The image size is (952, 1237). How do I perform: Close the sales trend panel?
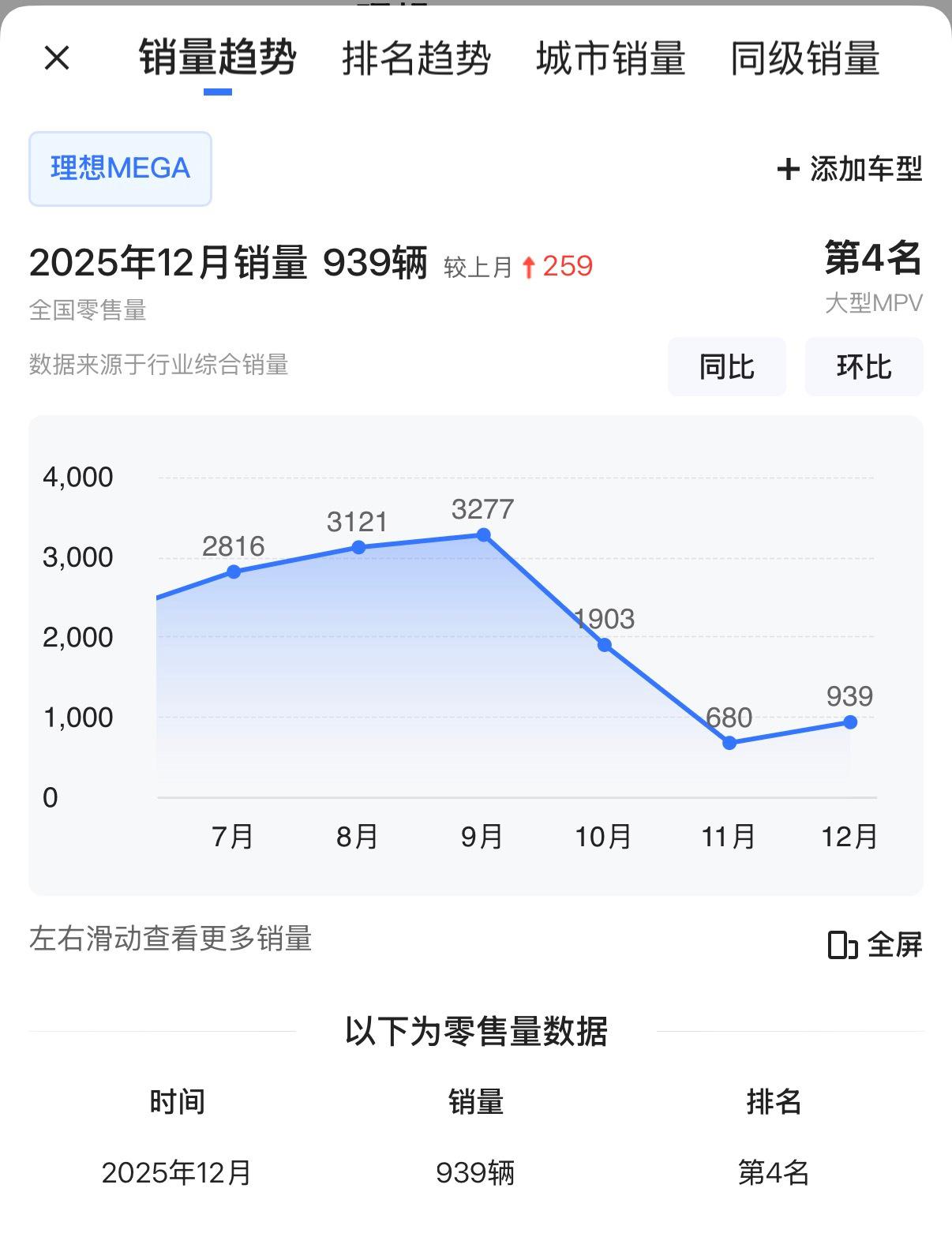coord(57,58)
